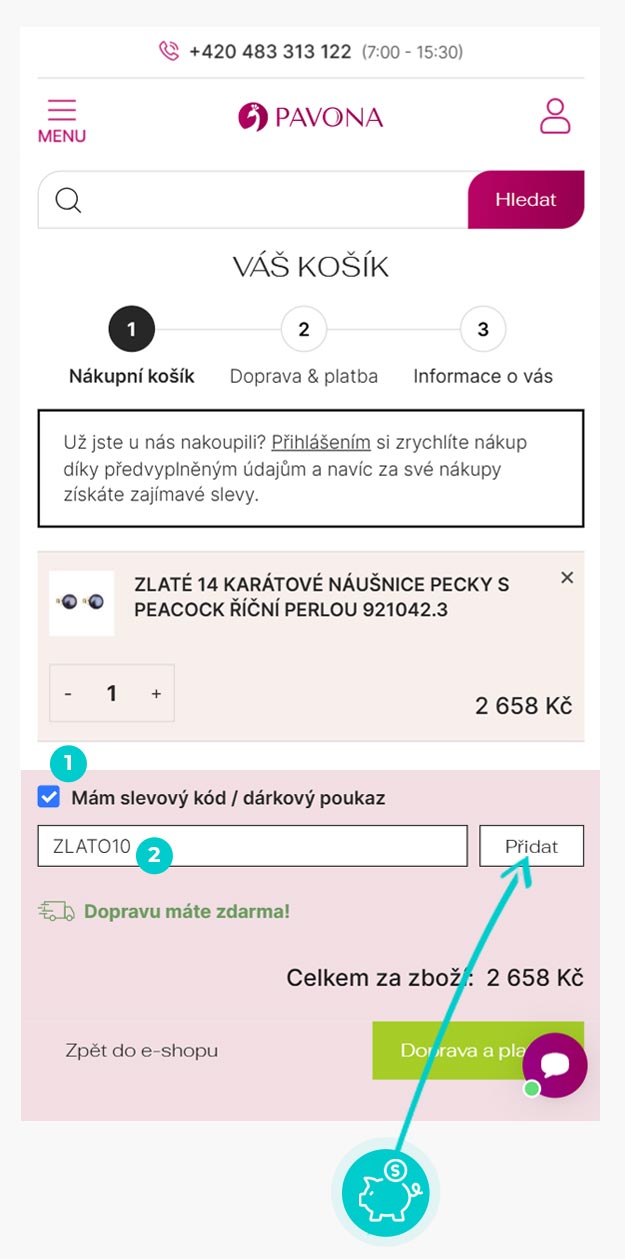Edit the discount code field
Screen dimensions: 625x1259
coord(300,846)
